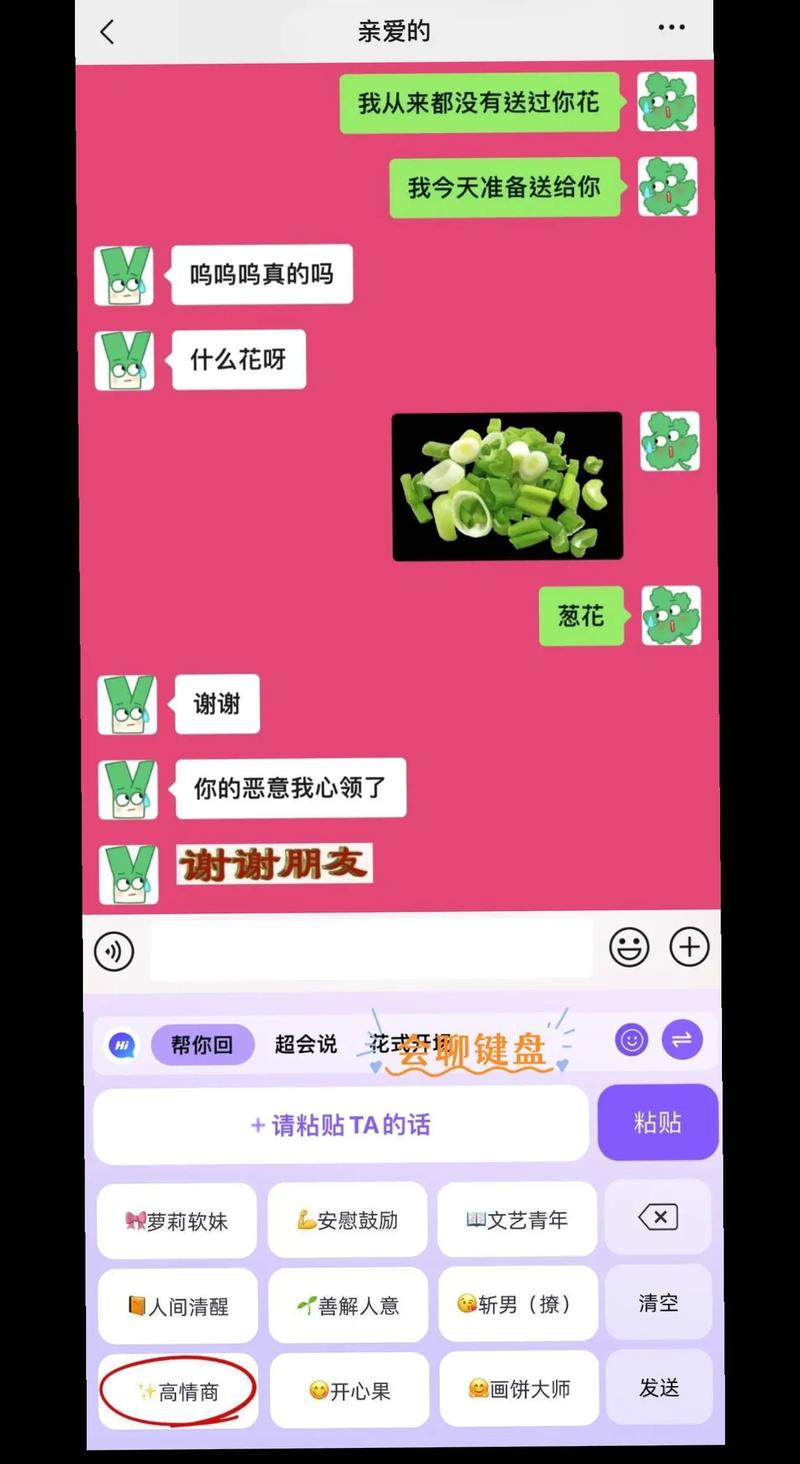Open the chat overflow menu
Image resolution: width=800 pixels, height=1464 pixels.
[x=671, y=29]
